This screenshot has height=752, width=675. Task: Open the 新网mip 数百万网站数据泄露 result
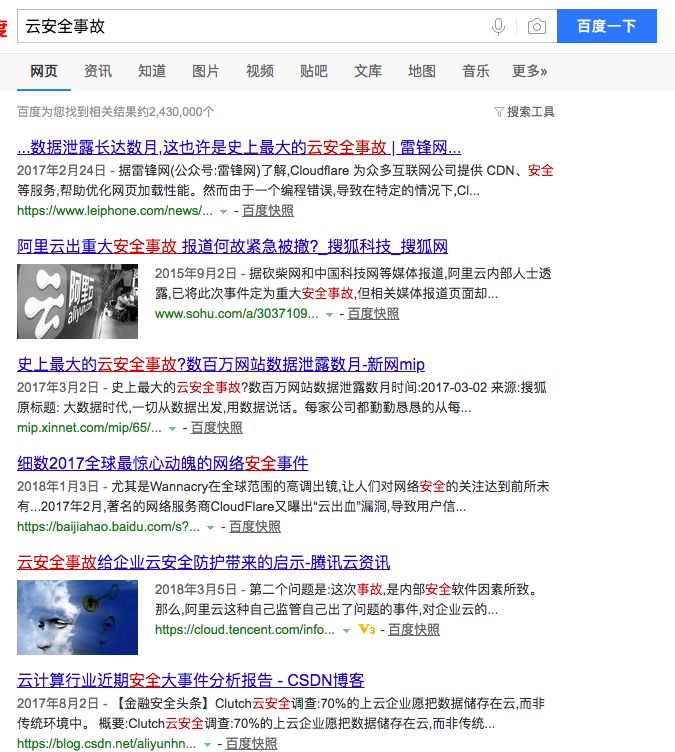pyautogui.click(x=221, y=363)
